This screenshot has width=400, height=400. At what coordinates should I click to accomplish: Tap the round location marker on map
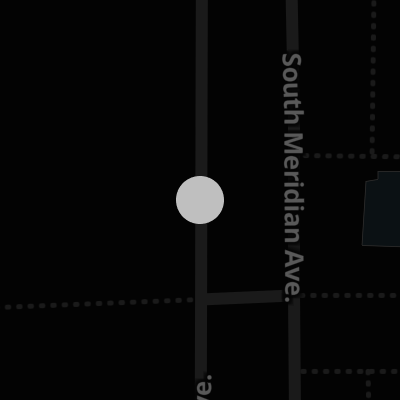(200, 200)
